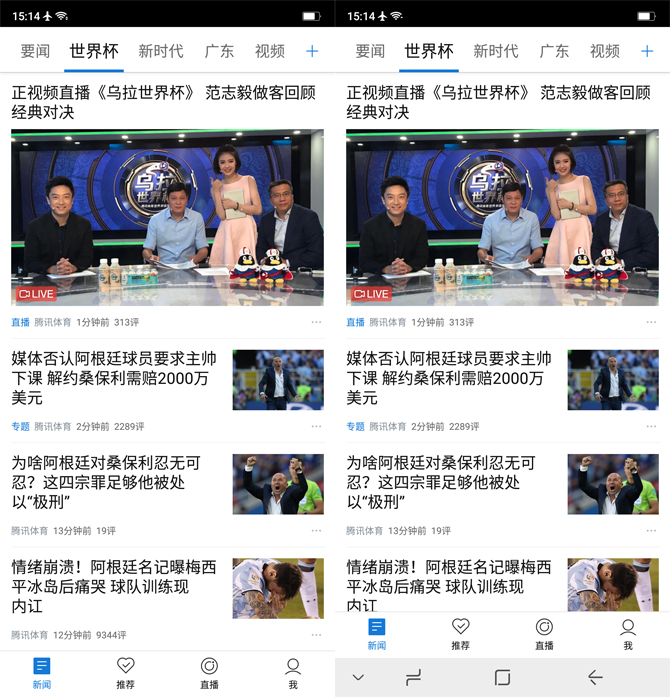Open more options for the 四宗罪 article

pos(317,531)
